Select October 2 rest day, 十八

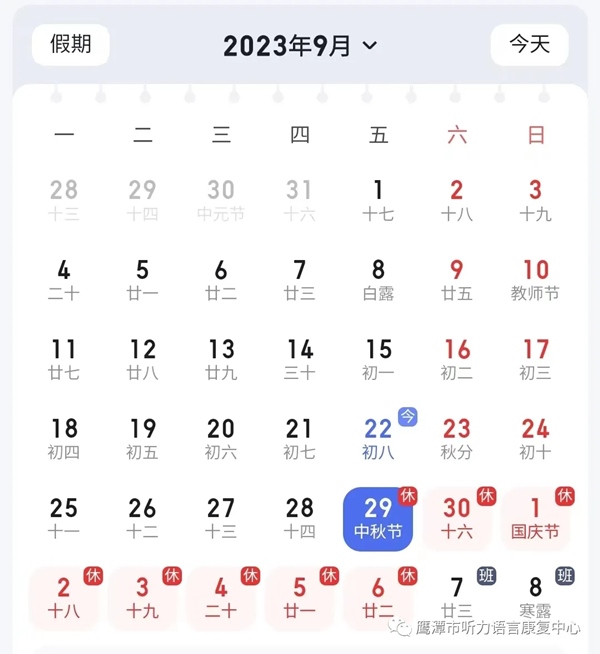pyautogui.click(x=64, y=597)
